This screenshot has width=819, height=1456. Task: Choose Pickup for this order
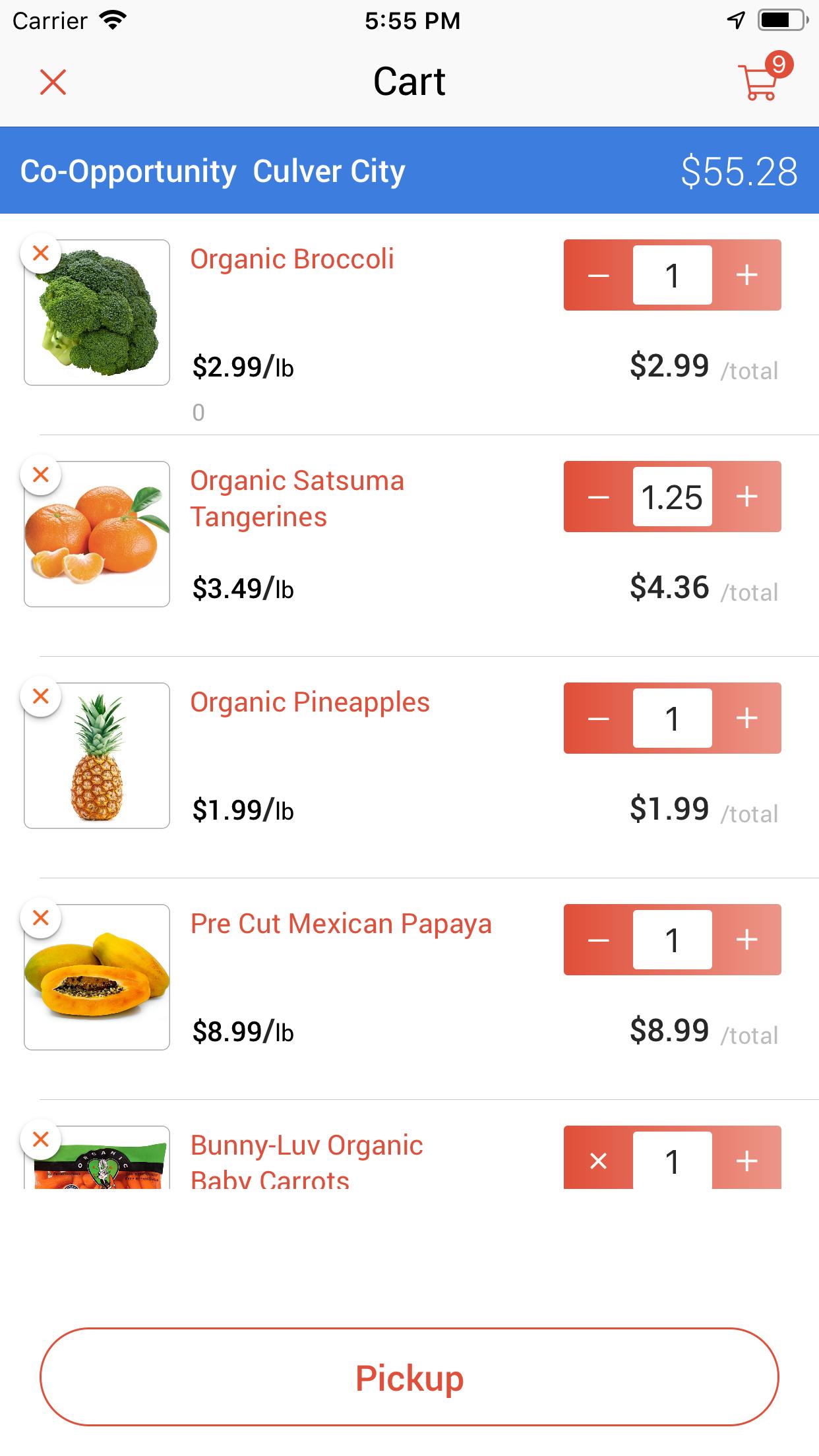[x=409, y=1378]
